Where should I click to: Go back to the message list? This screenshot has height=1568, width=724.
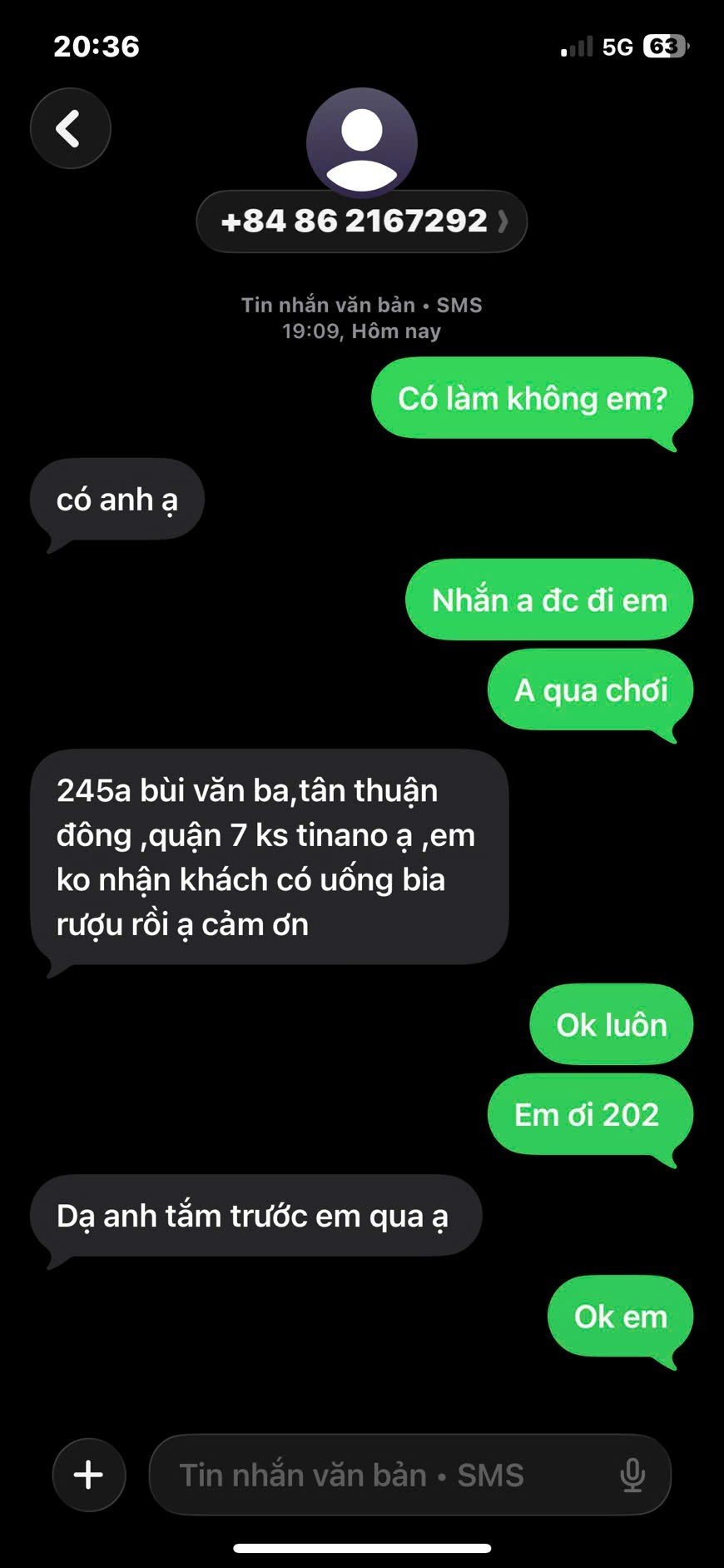click(x=70, y=129)
